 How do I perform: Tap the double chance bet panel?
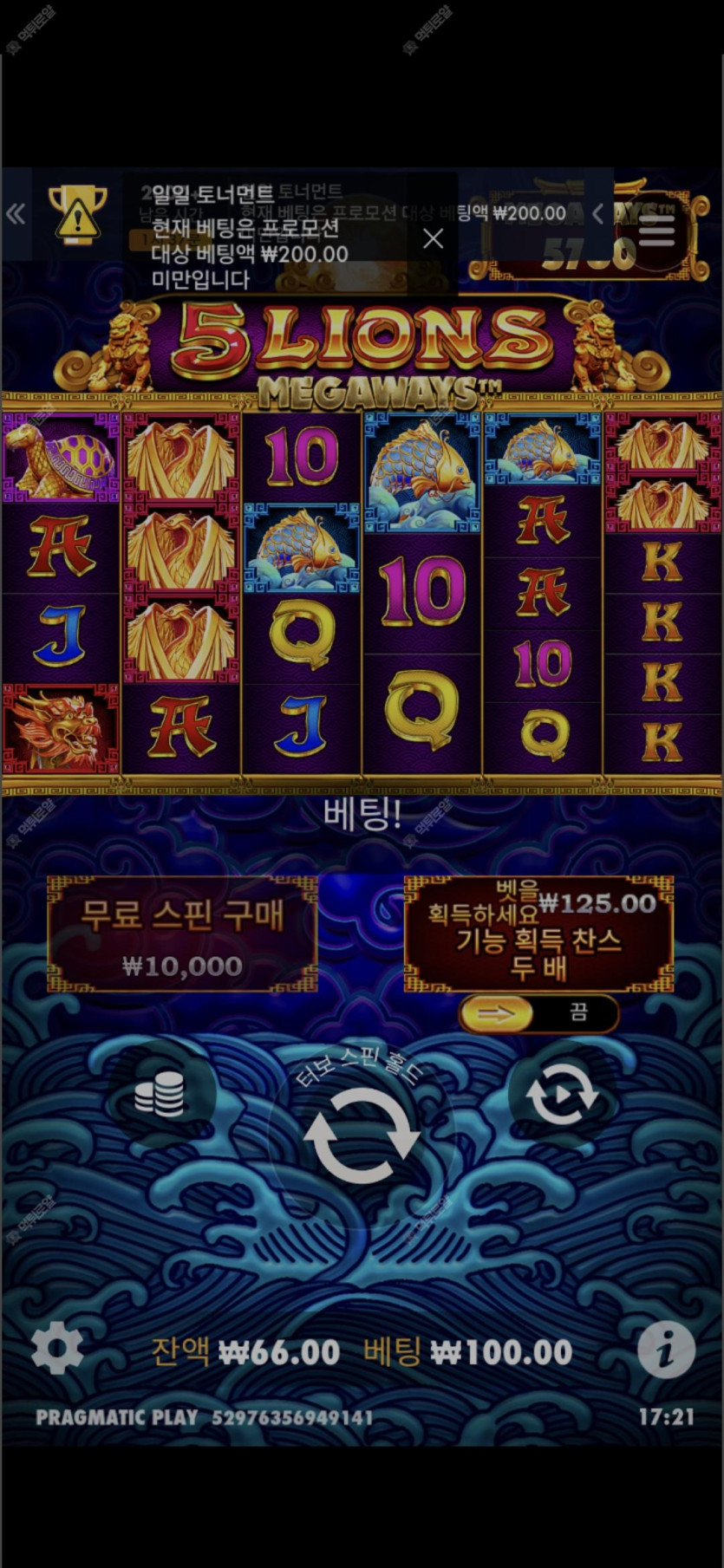pos(538,934)
